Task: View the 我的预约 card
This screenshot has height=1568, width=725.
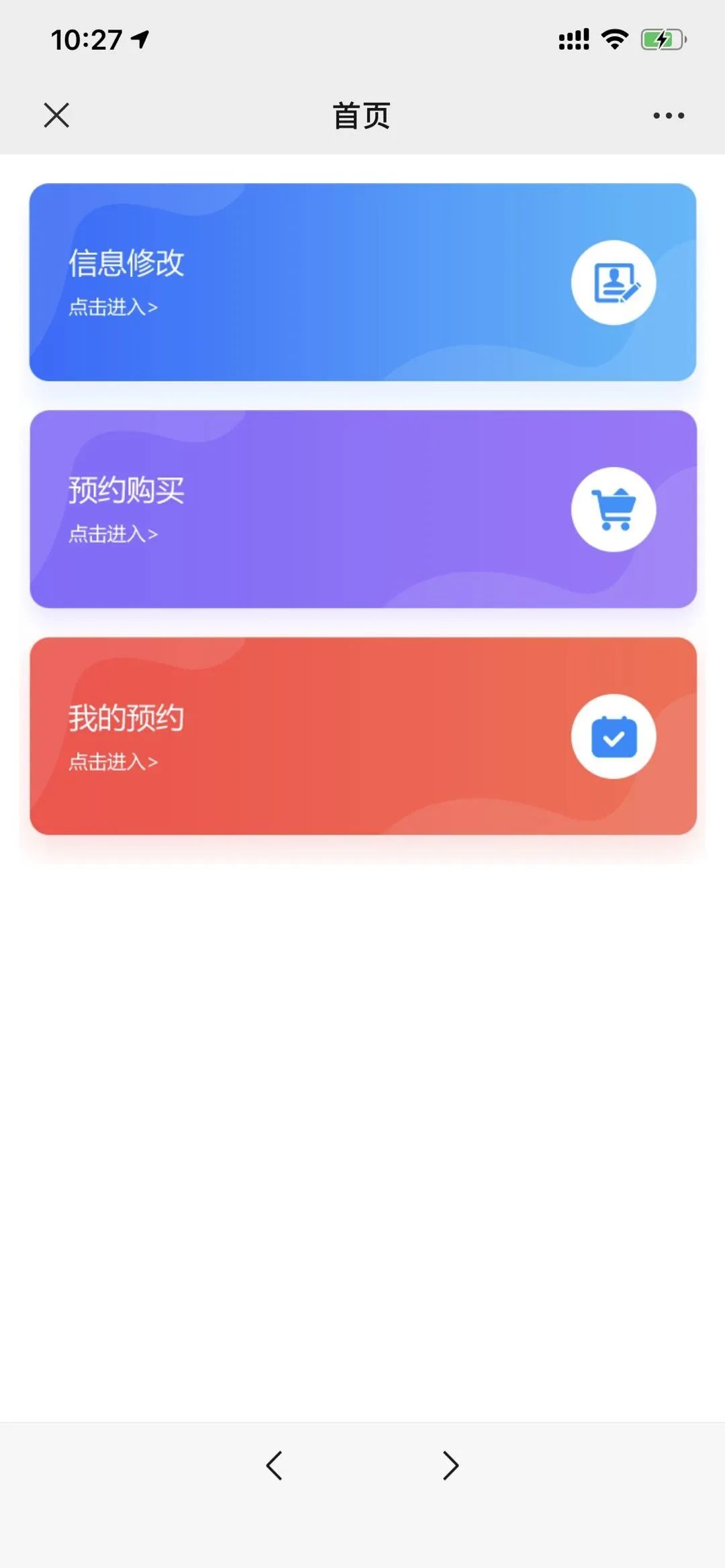Action: [x=362, y=735]
